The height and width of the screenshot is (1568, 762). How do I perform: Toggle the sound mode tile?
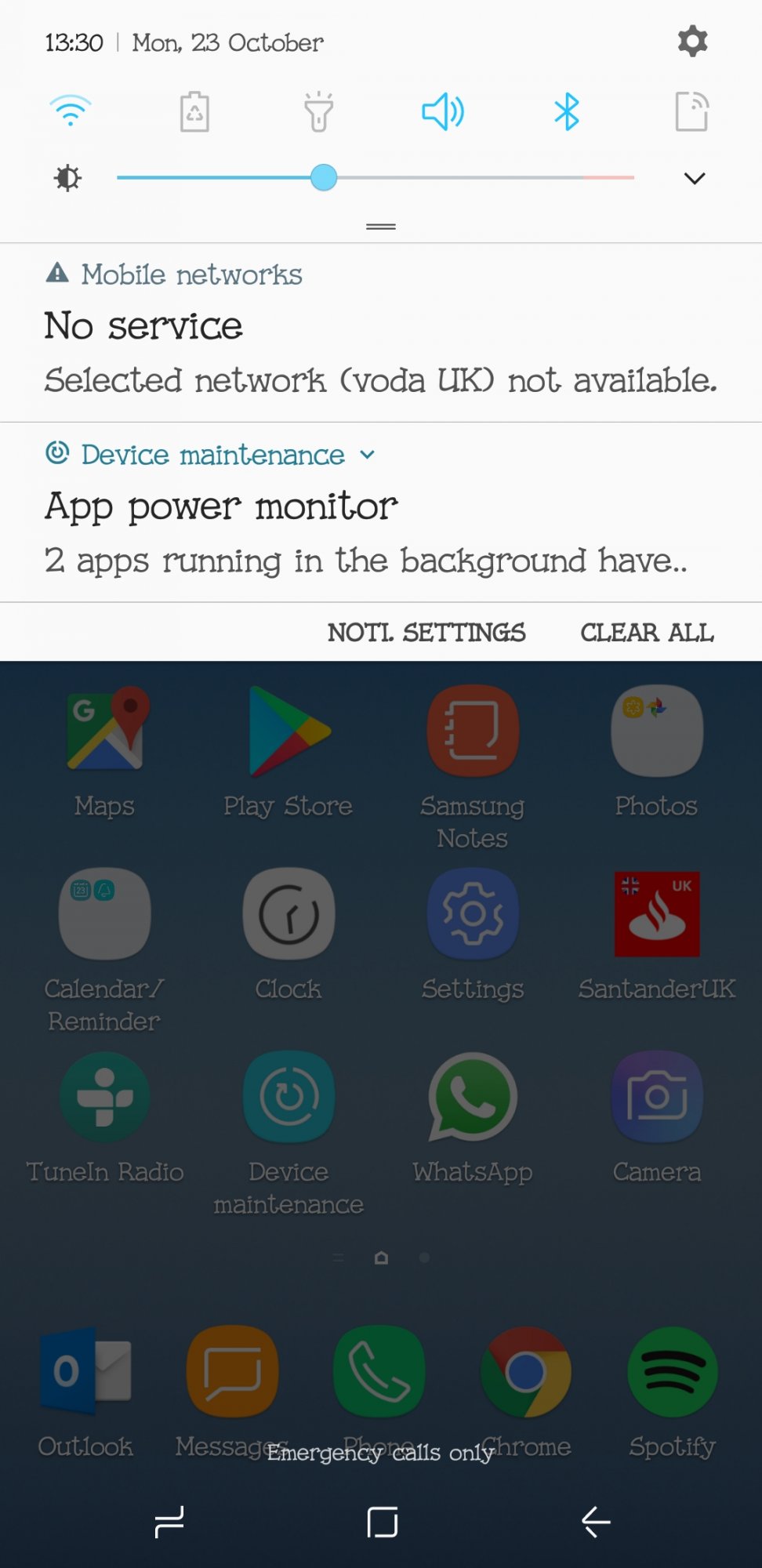click(x=443, y=111)
